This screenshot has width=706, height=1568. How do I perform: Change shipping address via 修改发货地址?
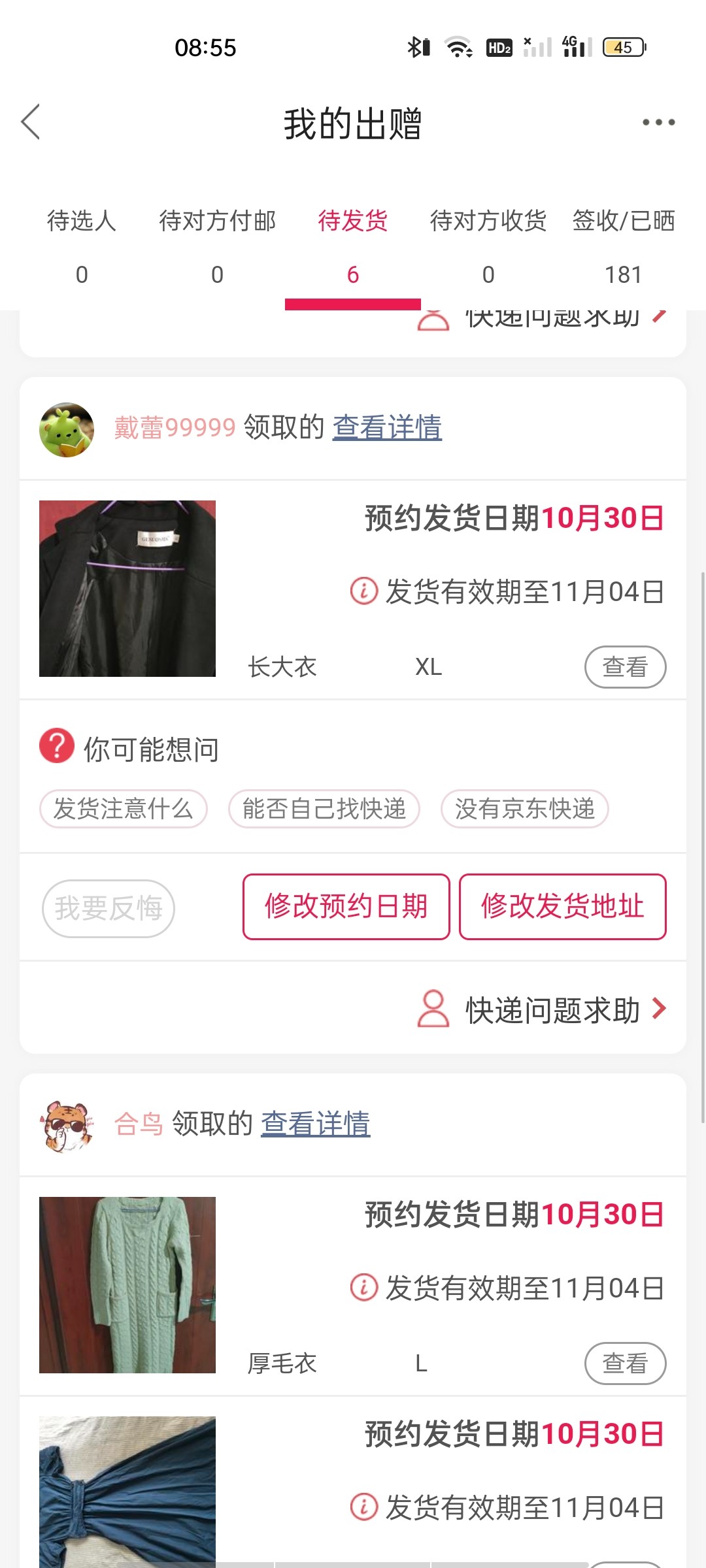563,907
